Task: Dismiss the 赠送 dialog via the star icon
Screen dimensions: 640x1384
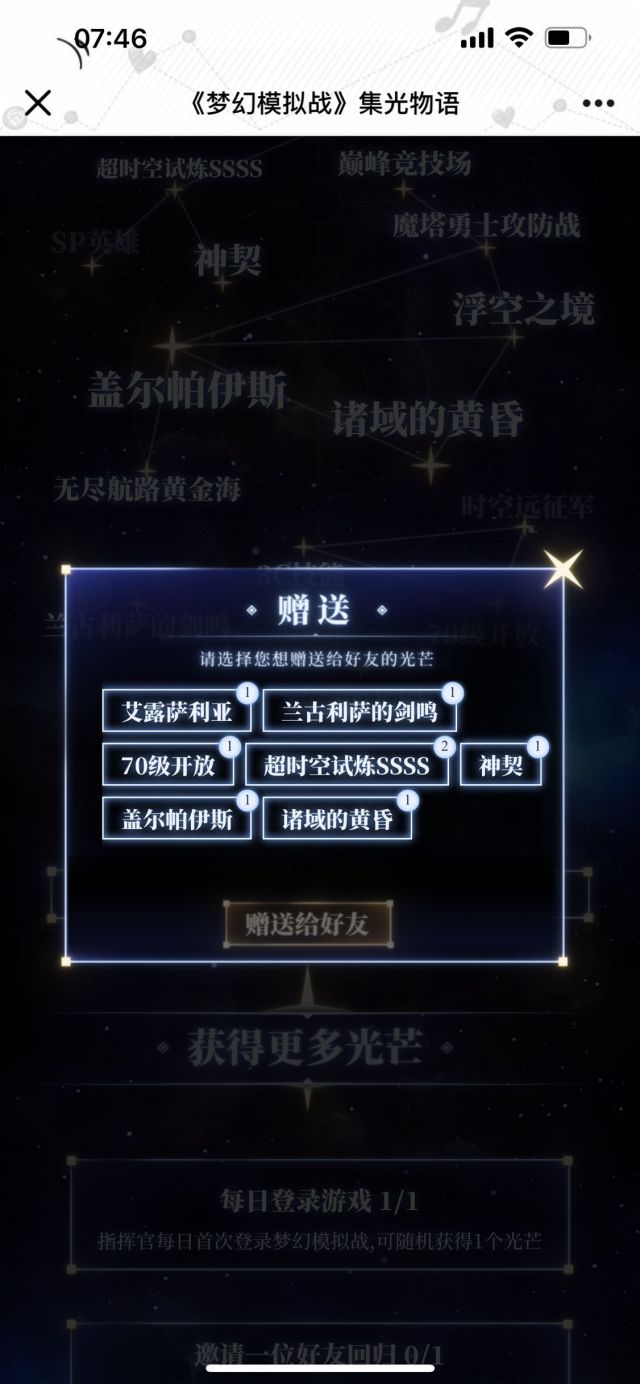Action: click(x=563, y=568)
